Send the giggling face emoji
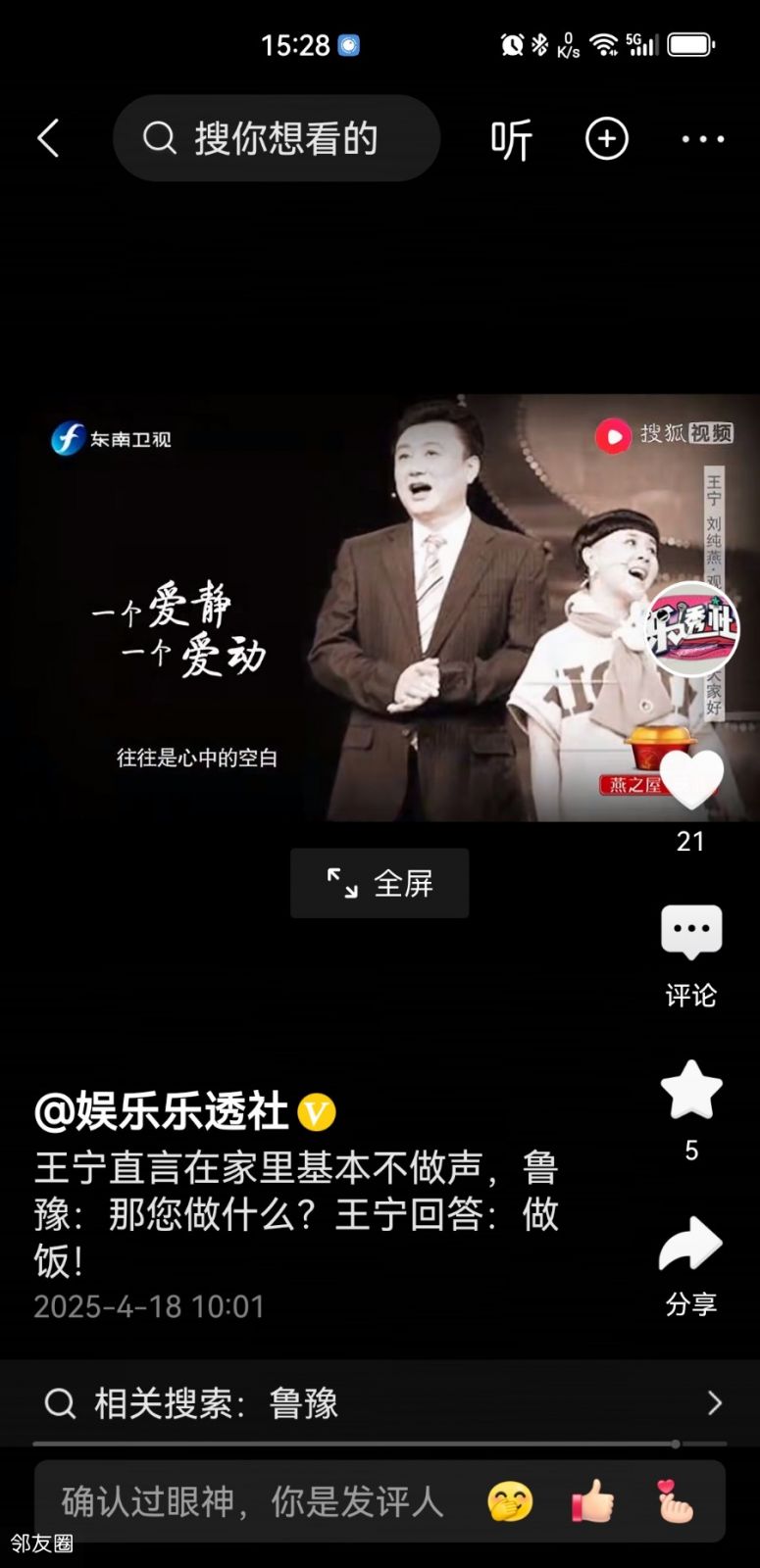 point(510,1501)
